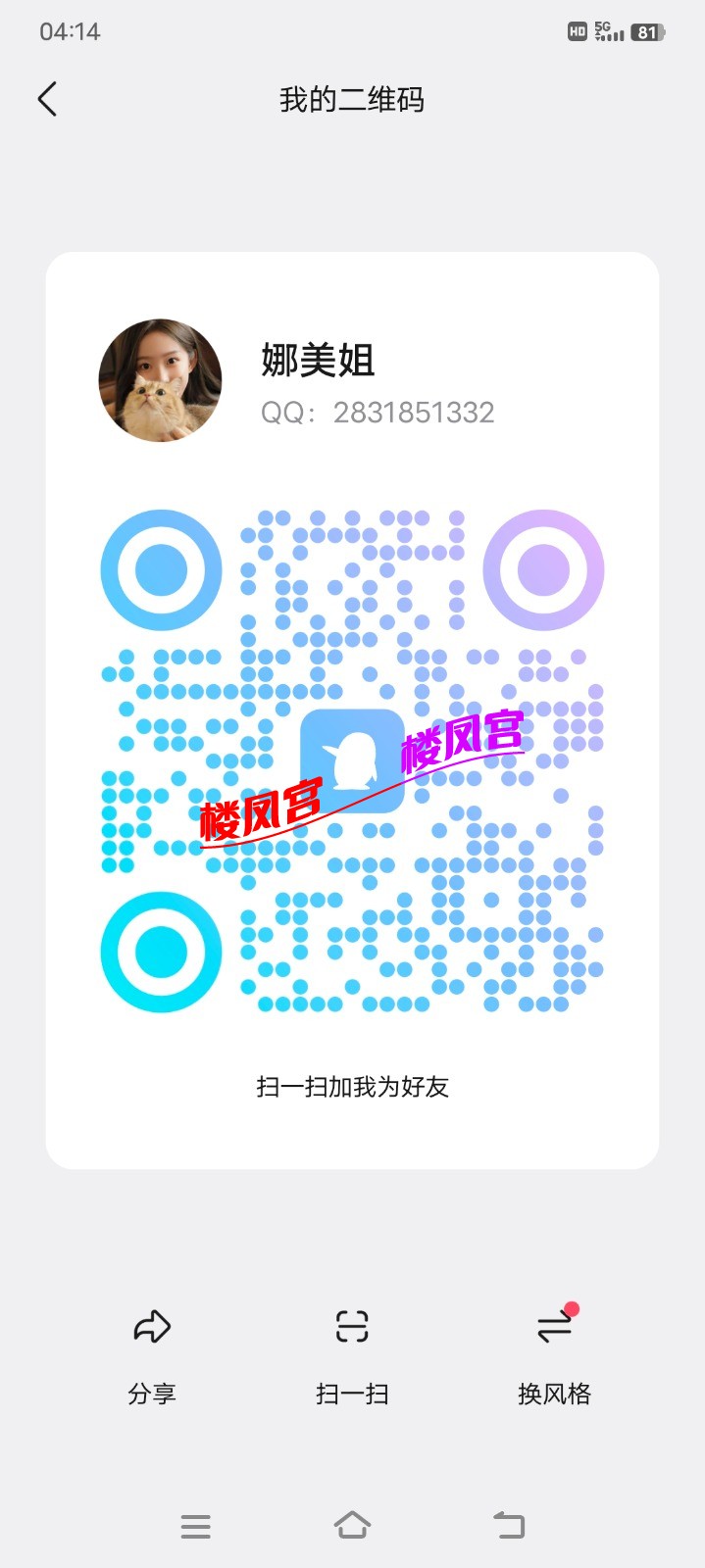705x1568 pixels.
Task: Open the 扫一扫 scanner
Action: [352, 1350]
